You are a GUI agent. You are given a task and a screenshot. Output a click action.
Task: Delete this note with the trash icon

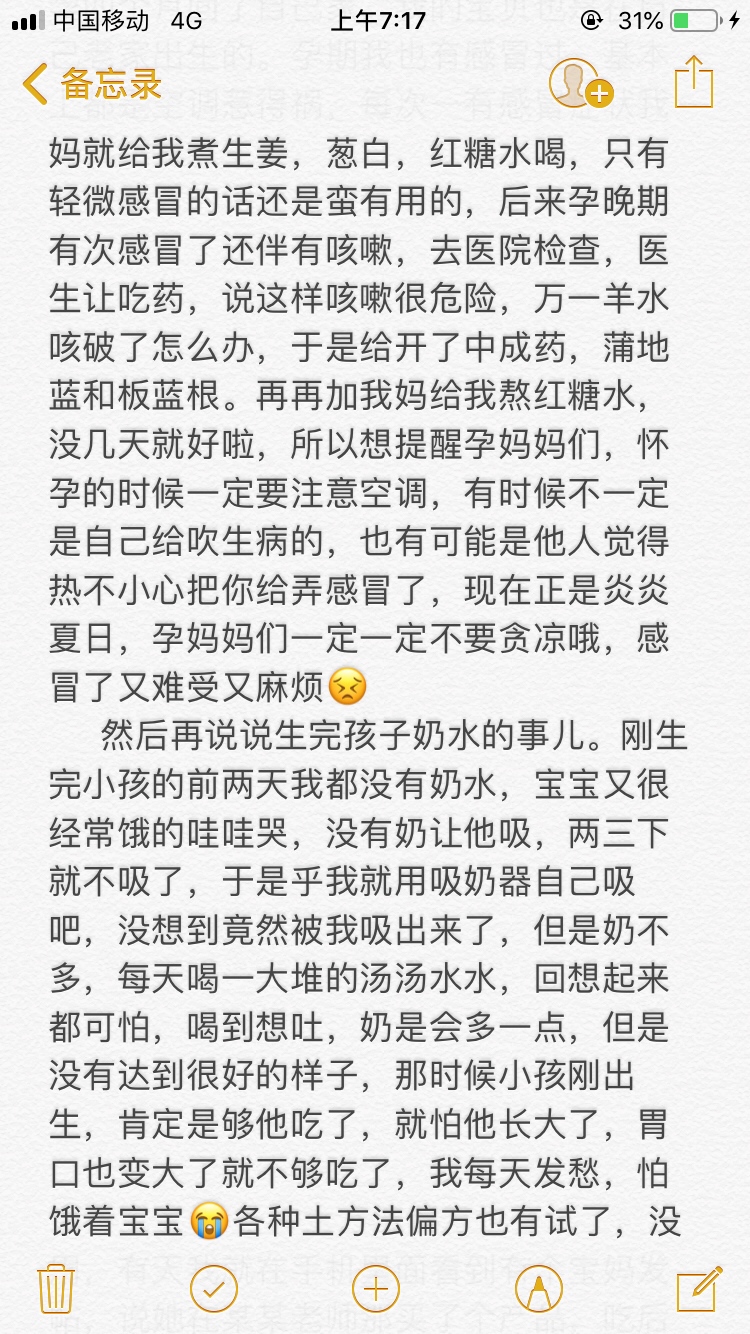point(54,1288)
